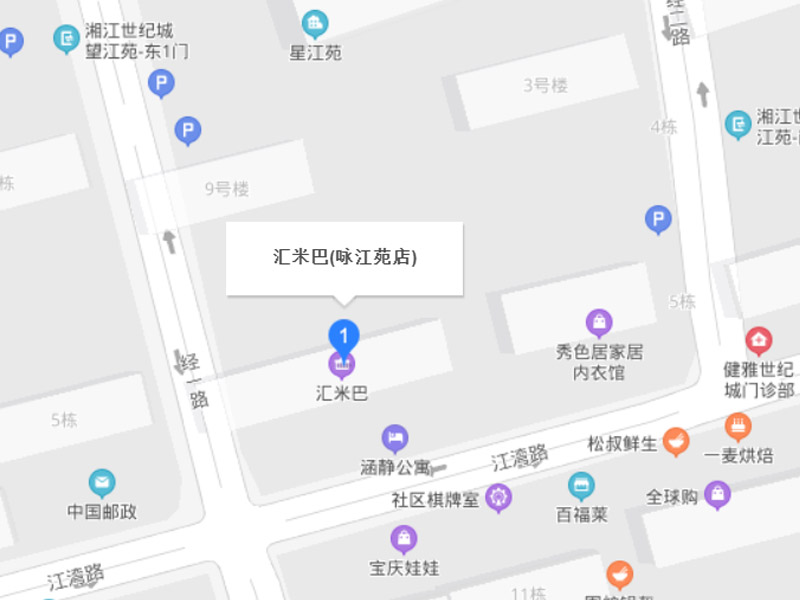Open the 汇米巴(咏江苑店) info bubble
Image resolution: width=800 pixels, height=600 pixels.
click(344, 258)
